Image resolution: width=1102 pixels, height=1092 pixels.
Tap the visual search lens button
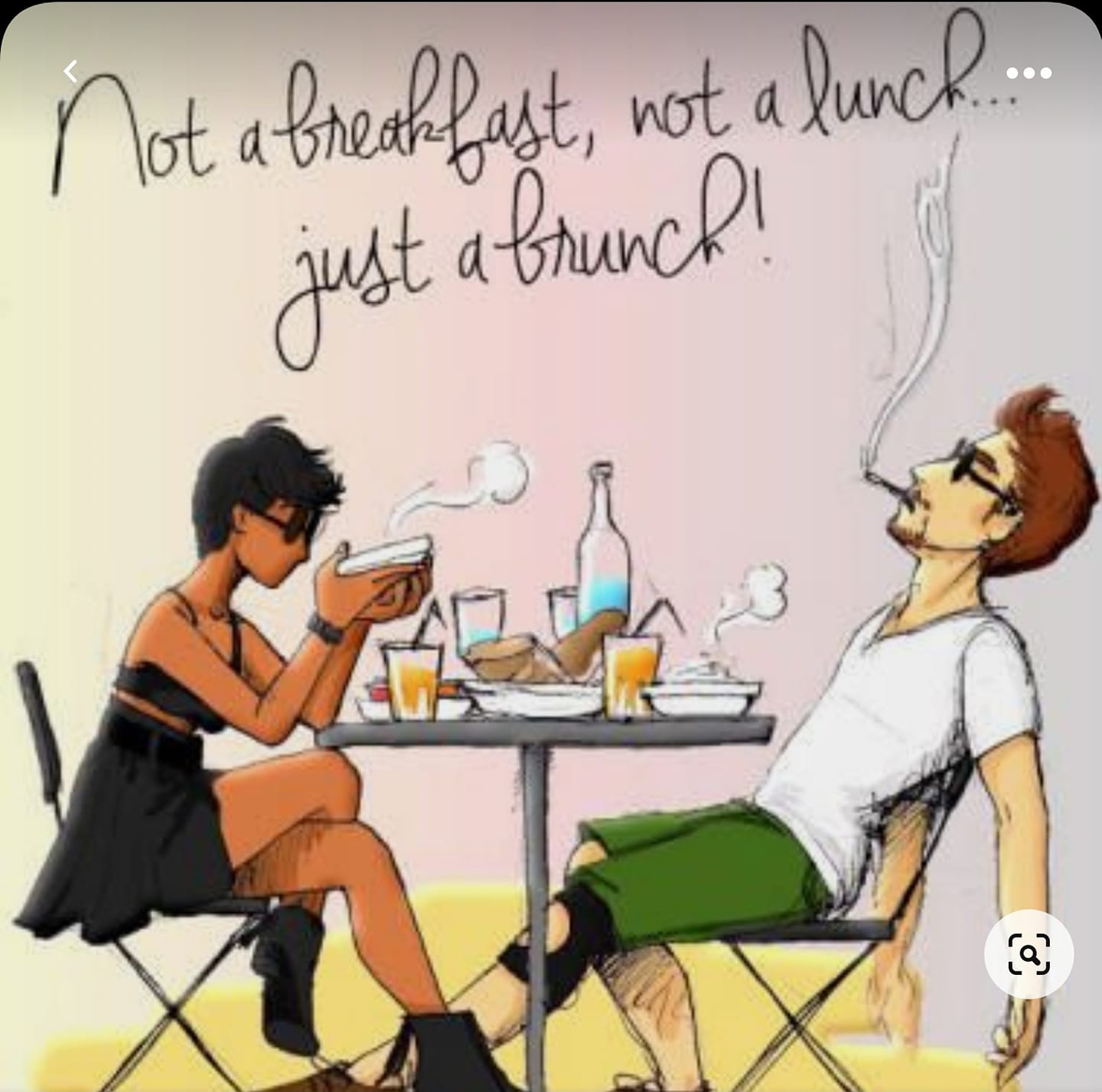[x=1029, y=953]
